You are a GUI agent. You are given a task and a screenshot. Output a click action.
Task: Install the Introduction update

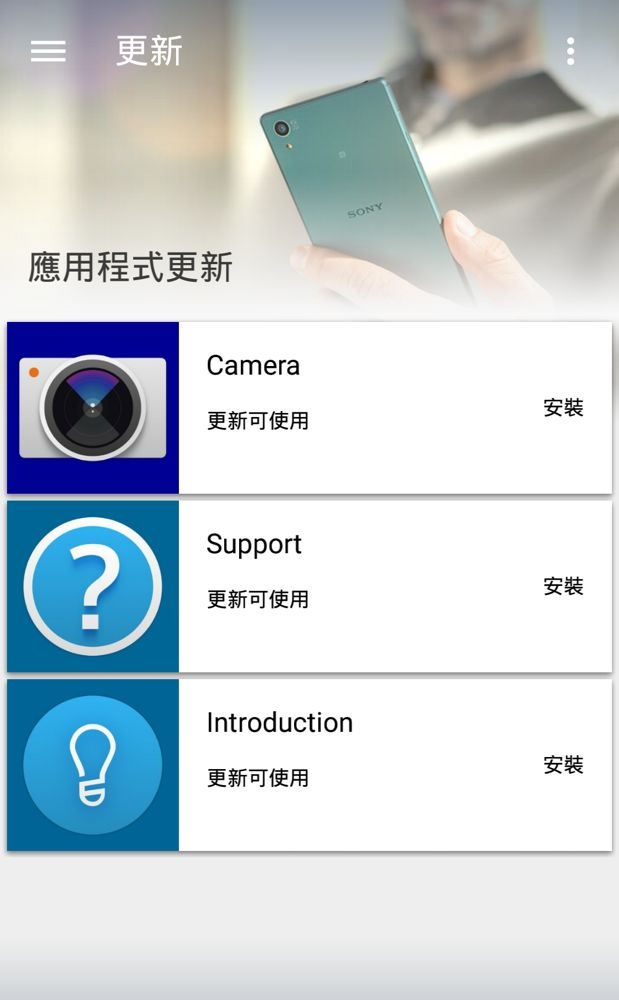click(563, 765)
